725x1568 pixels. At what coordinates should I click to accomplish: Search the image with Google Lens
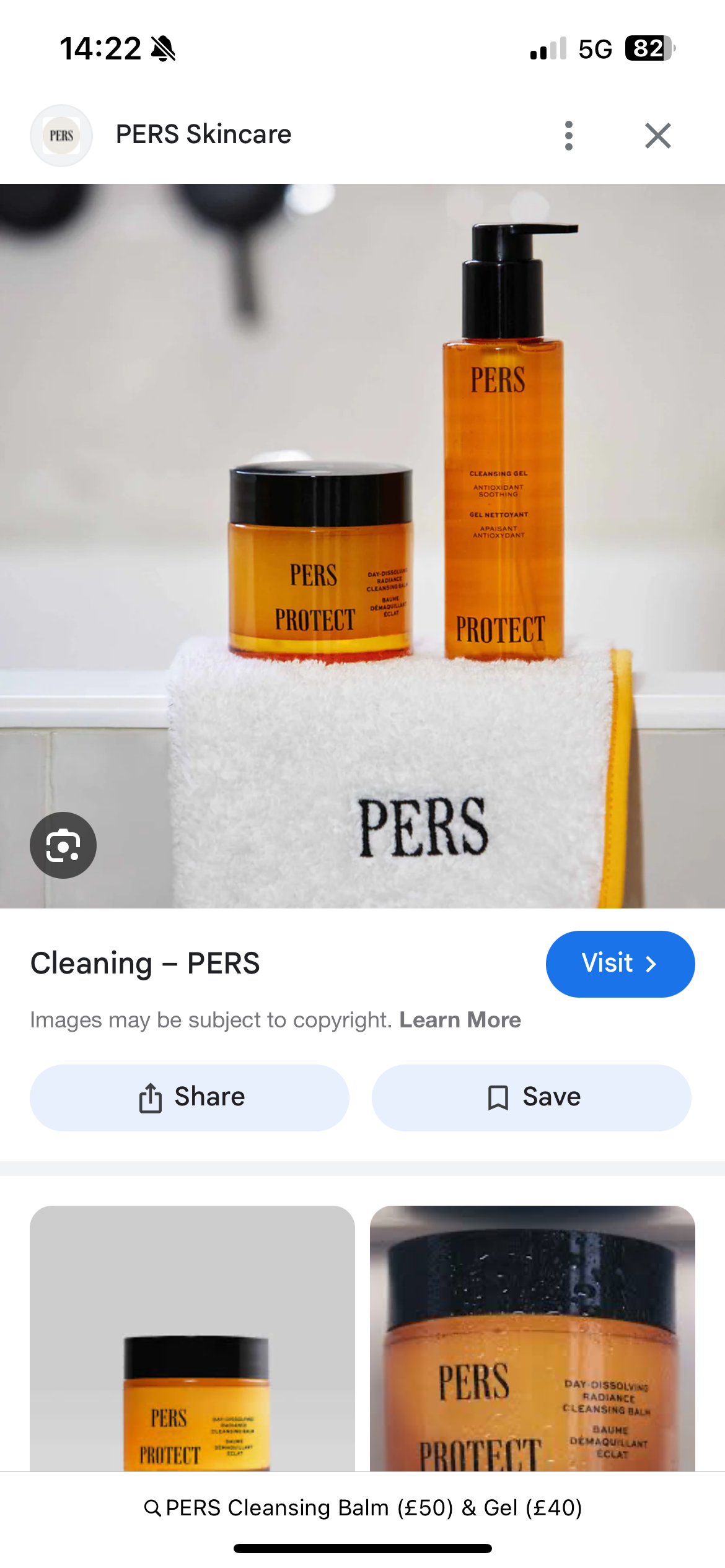pos(63,845)
